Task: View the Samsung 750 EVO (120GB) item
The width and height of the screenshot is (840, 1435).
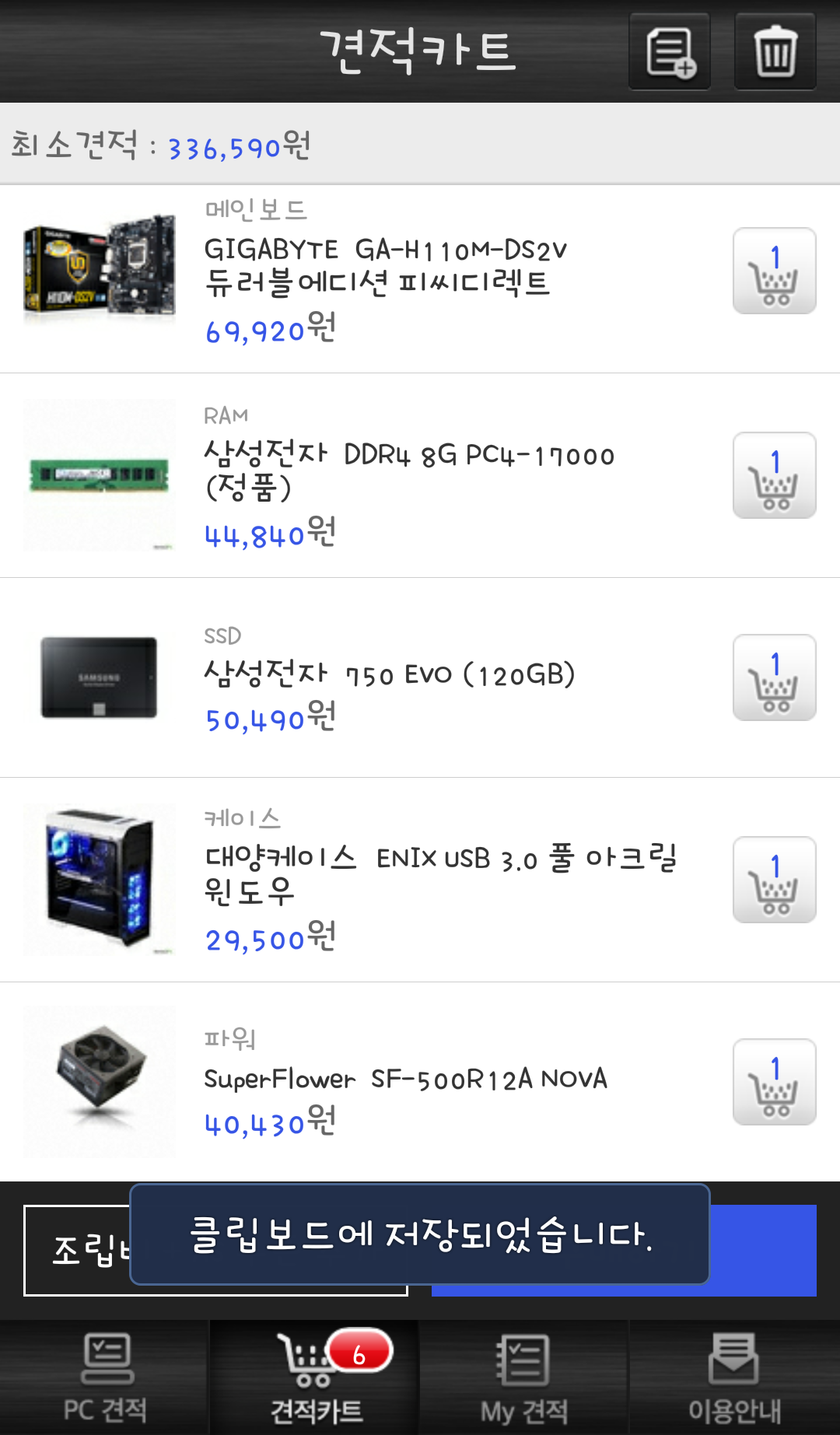Action: coord(389,674)
